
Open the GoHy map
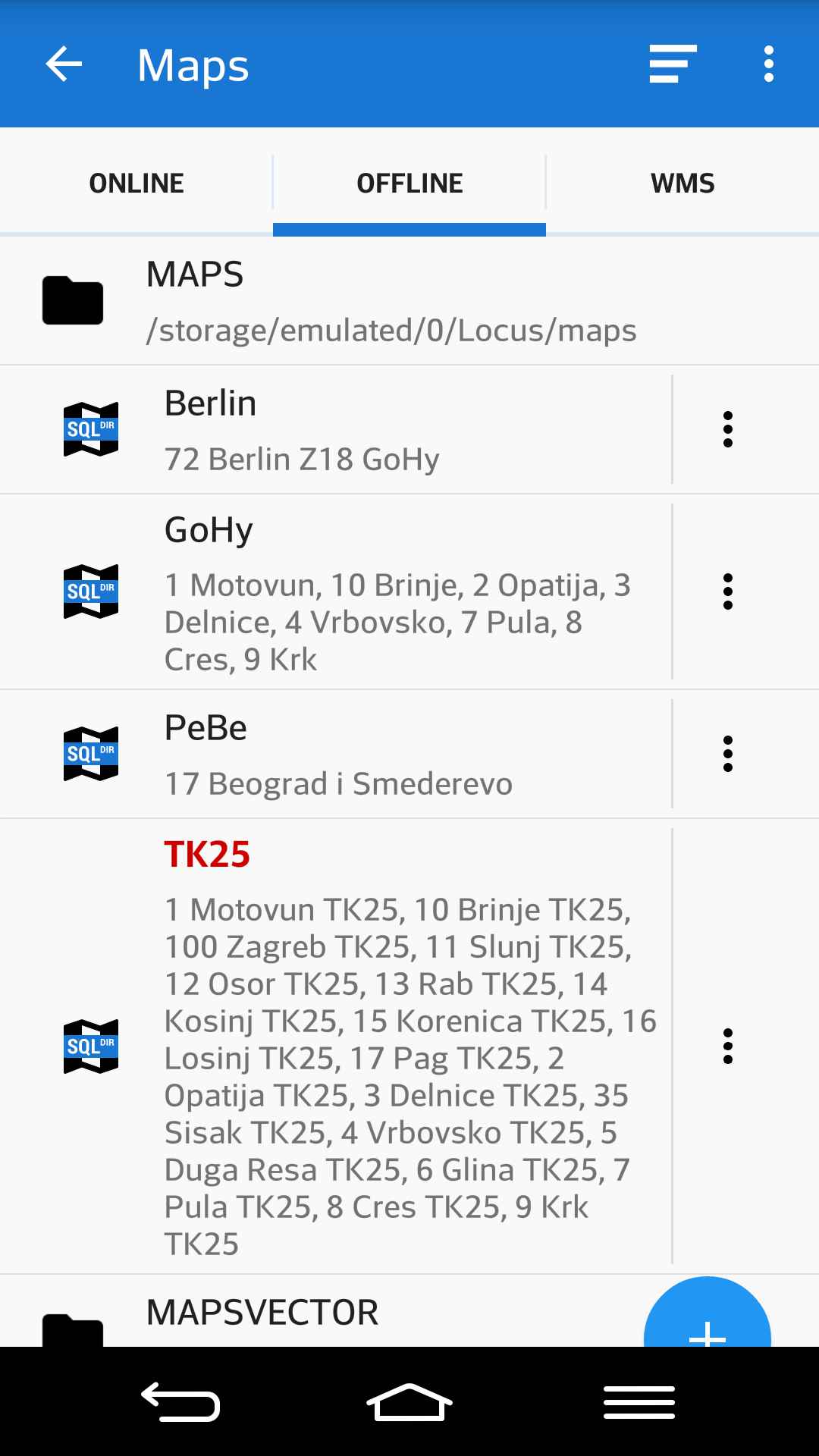(x=334, y=592)
